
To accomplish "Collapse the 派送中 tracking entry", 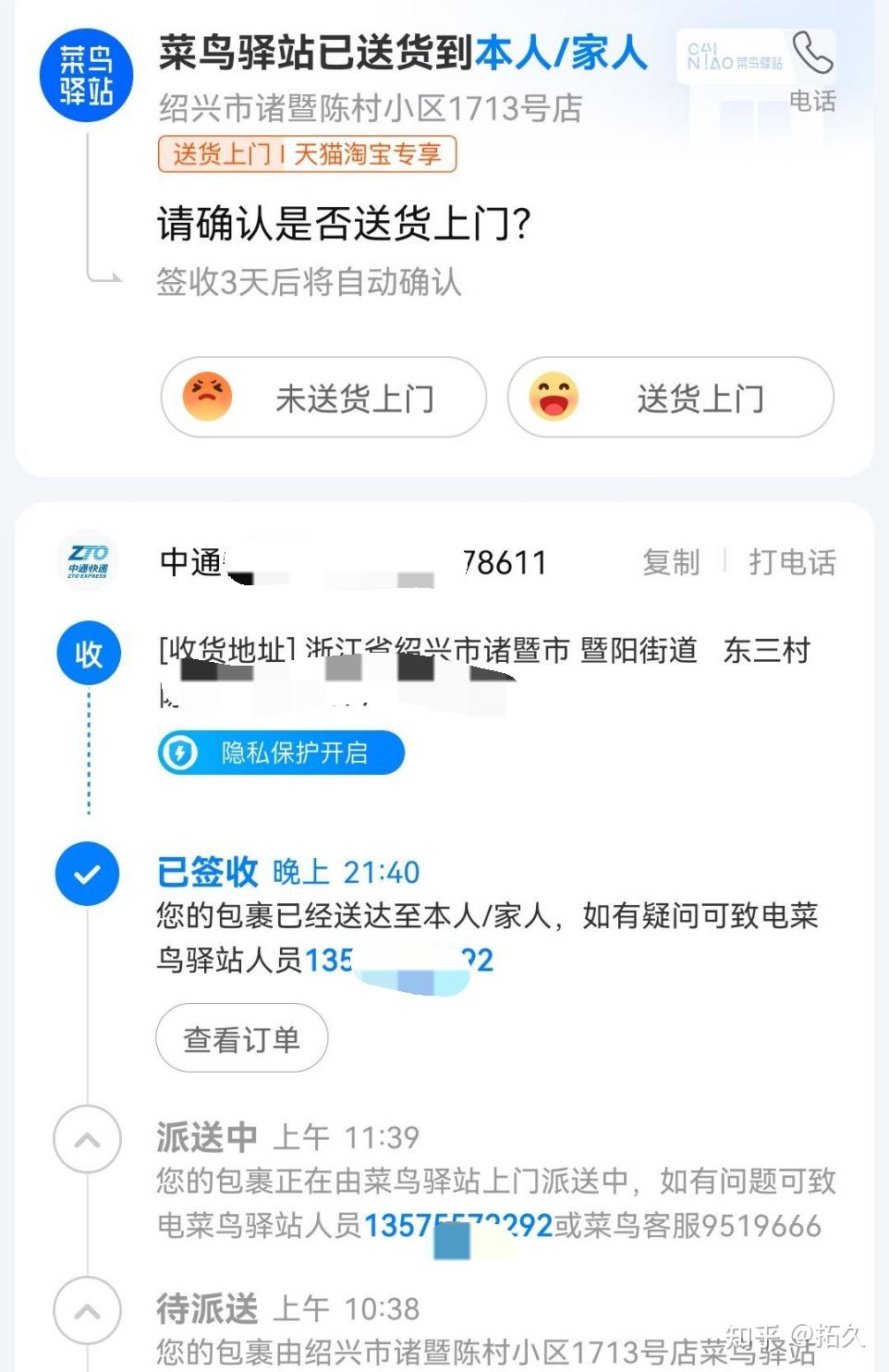I will coord(87,1141).
